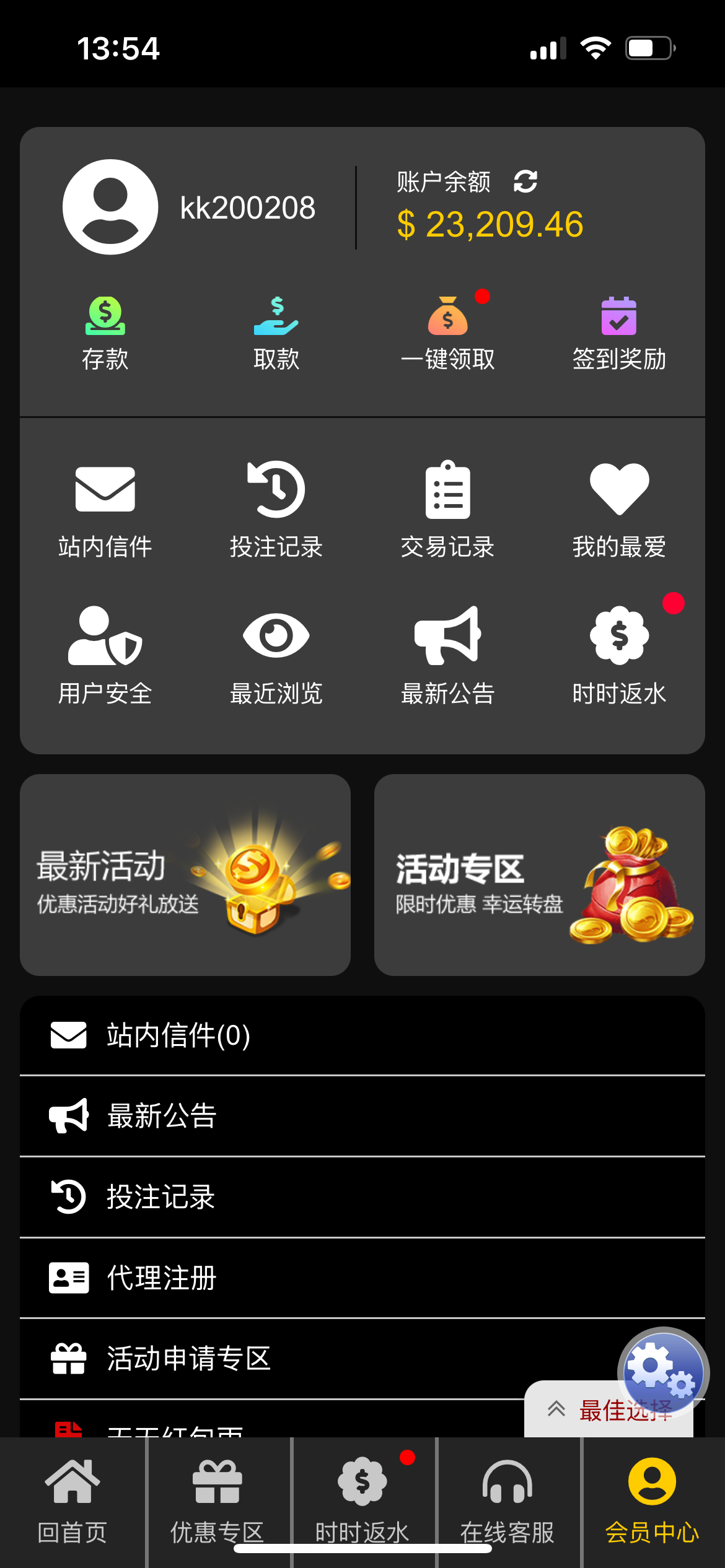The image size is (725, 1568).
Task: Refresh the account balance
Action: pyautogui.click(x=524, y=181)
